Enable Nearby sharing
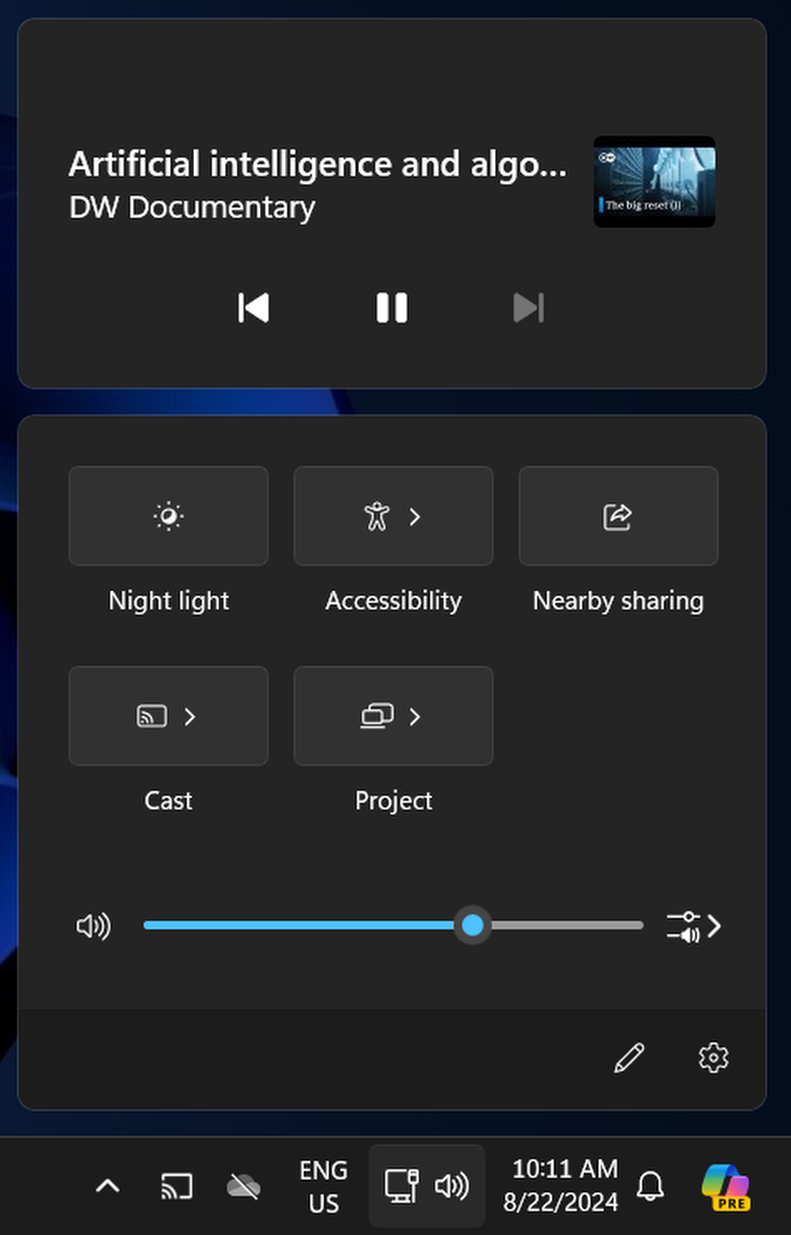Screen dimensions: 791x1235 click(618, 516)
